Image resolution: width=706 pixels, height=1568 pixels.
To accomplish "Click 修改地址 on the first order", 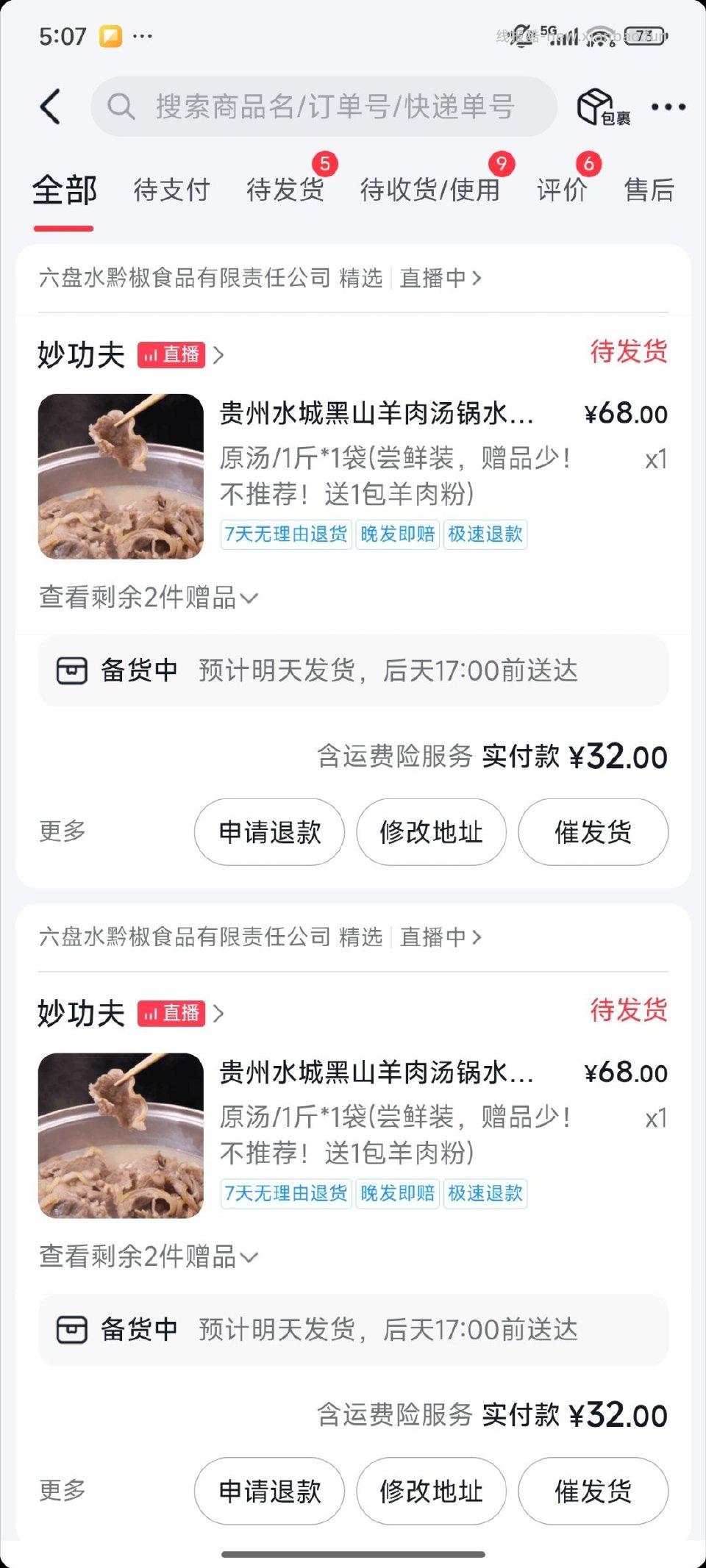I will coord(431,831).
